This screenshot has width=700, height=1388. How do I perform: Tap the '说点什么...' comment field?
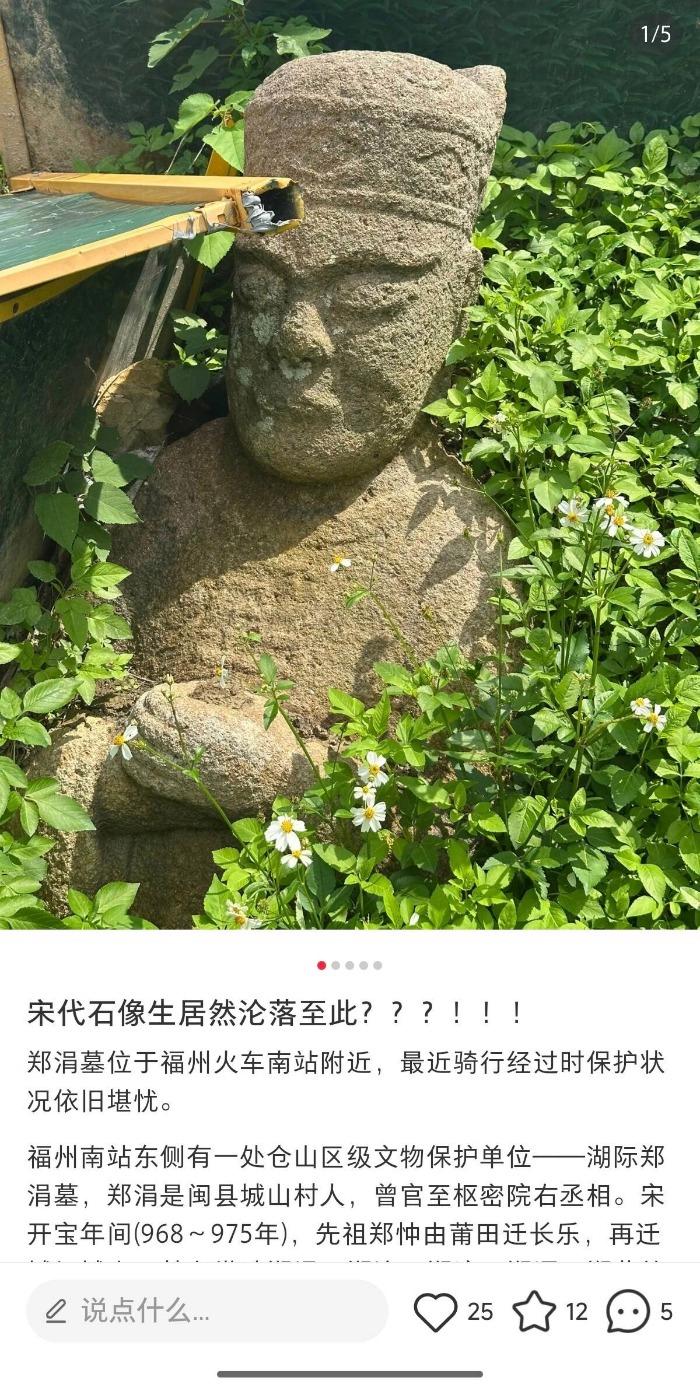207,1311
